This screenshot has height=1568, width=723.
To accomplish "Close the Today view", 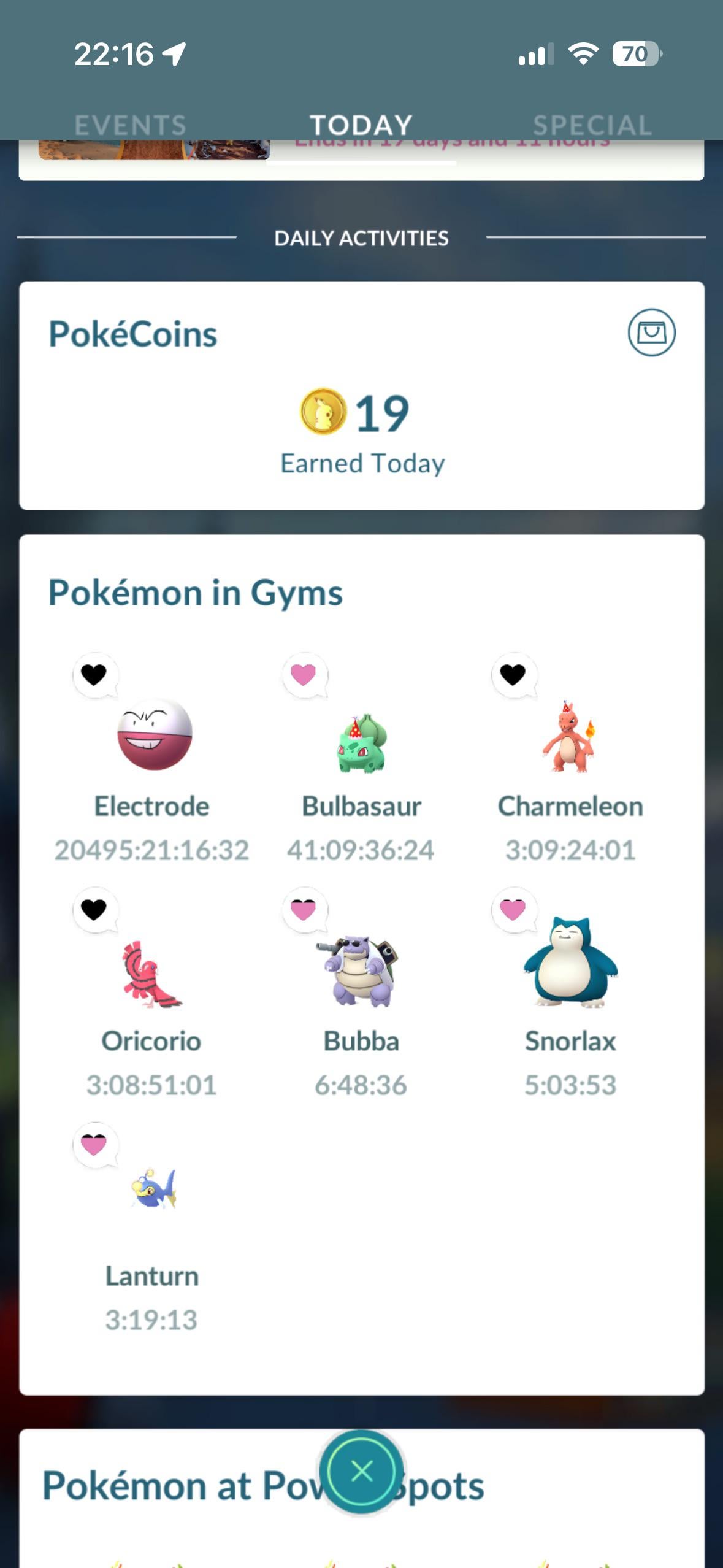I will coord(362,1471).
